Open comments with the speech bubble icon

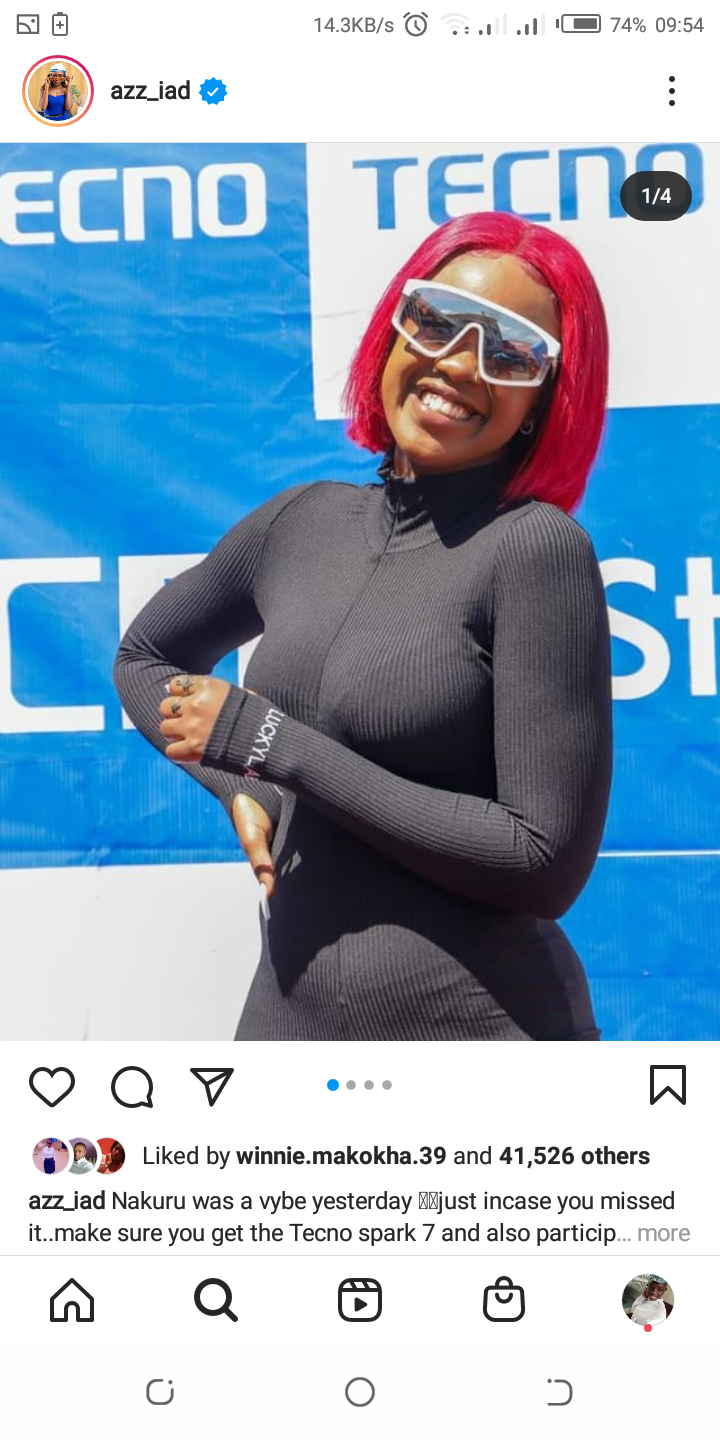pyautogui.click(x=132, y=1086)
